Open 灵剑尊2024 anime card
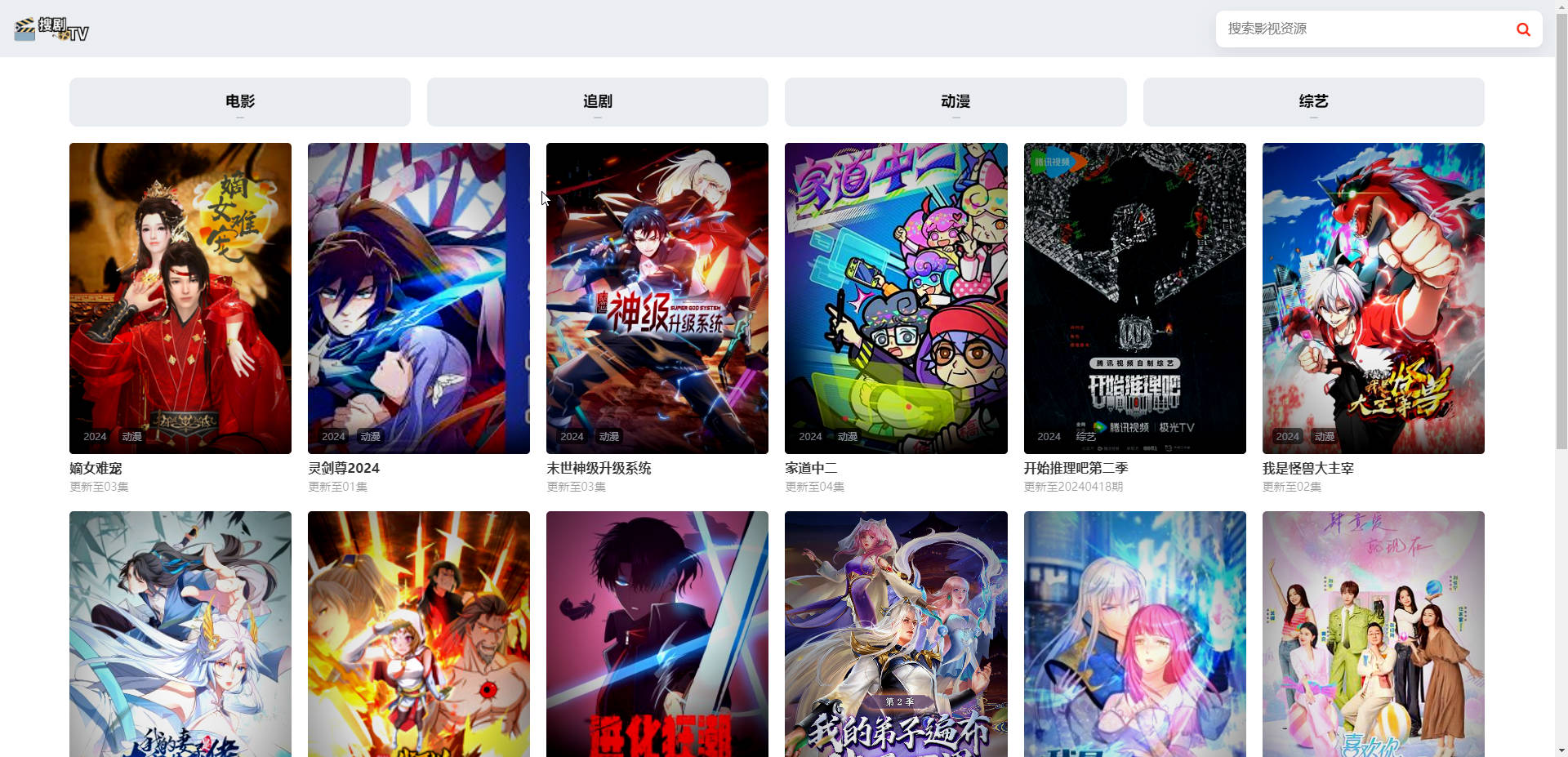Screen dimensions: 1568x757 [419, 298]
